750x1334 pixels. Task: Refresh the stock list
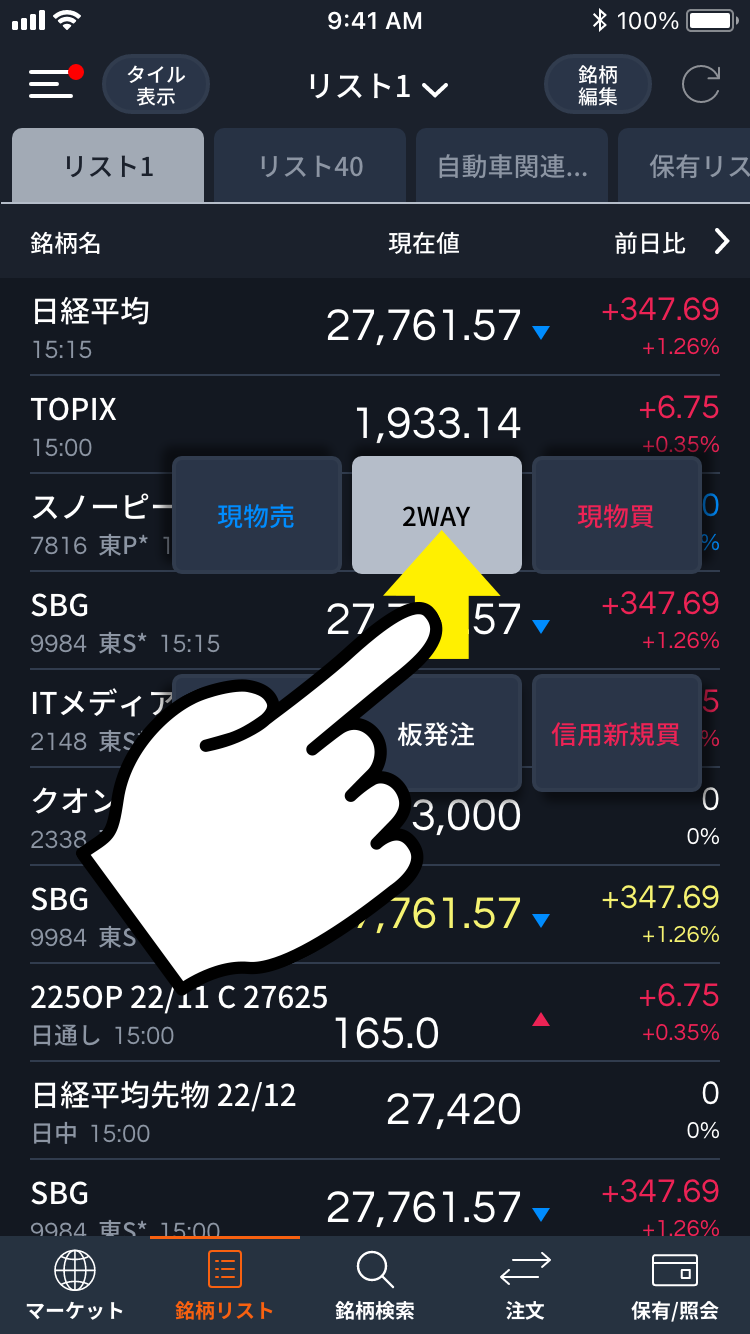pyautogui.click(x=700, y=85)
